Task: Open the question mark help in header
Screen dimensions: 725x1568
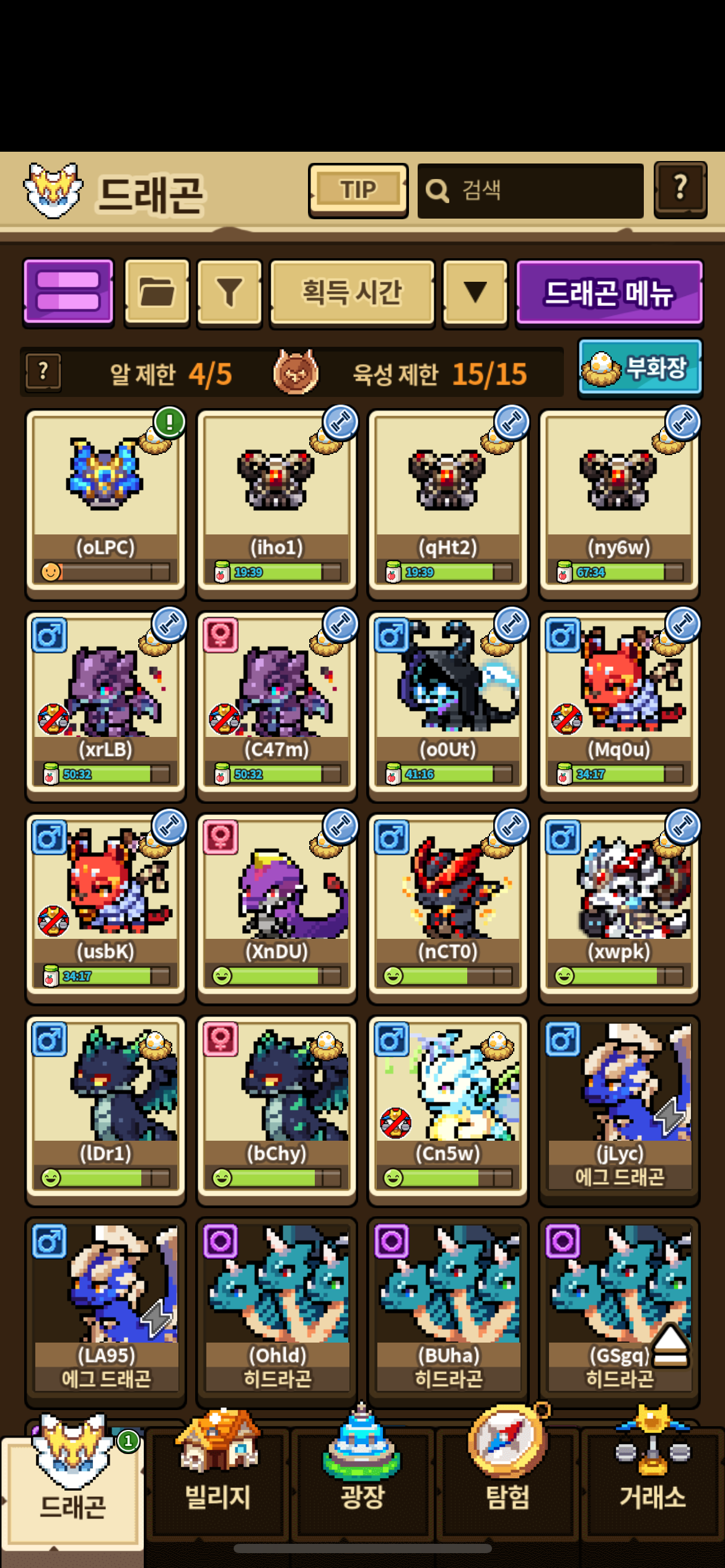Action: [x=680, y=189]
